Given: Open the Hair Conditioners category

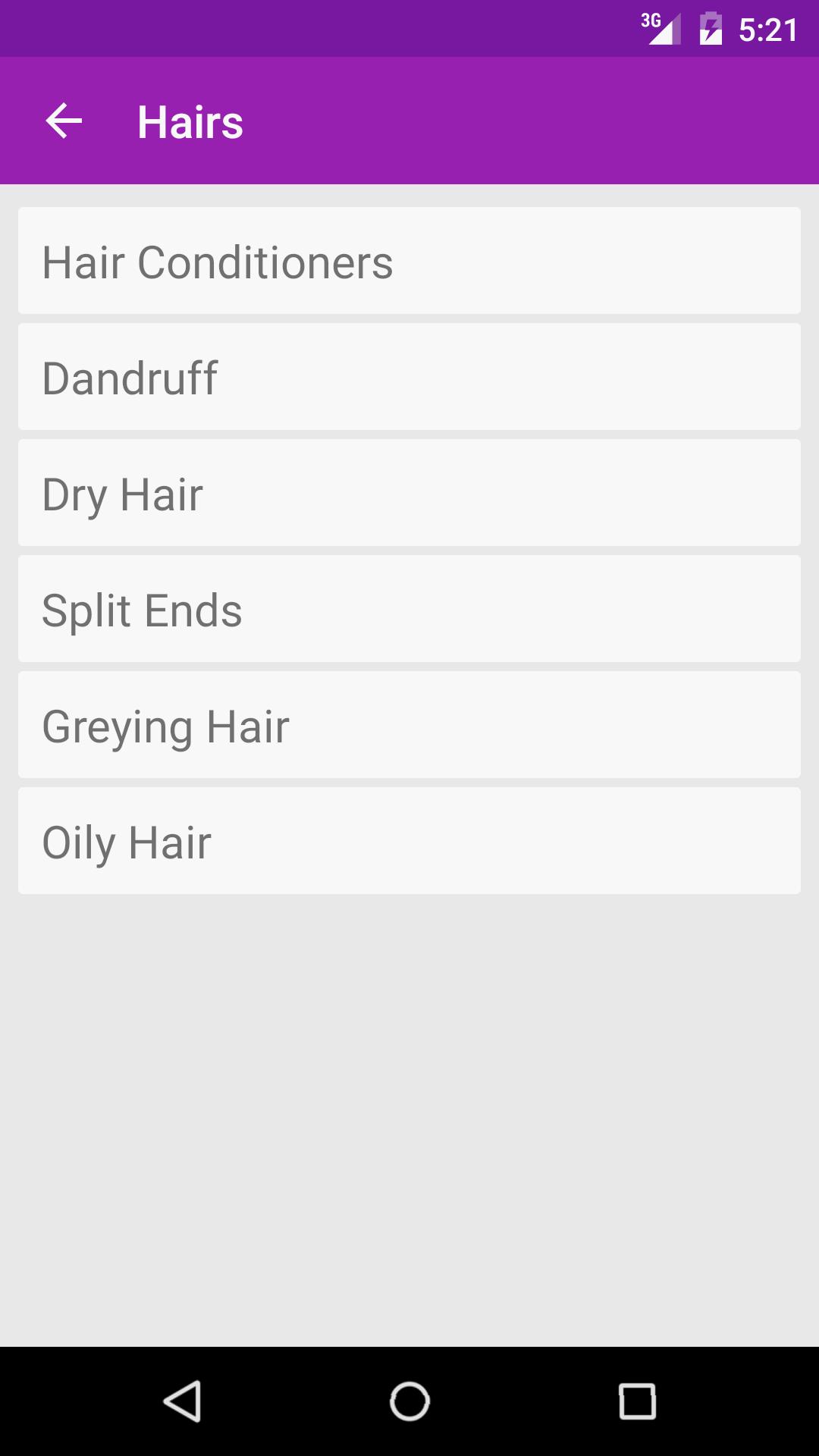Looking at the screenshot, I should 409,261.
